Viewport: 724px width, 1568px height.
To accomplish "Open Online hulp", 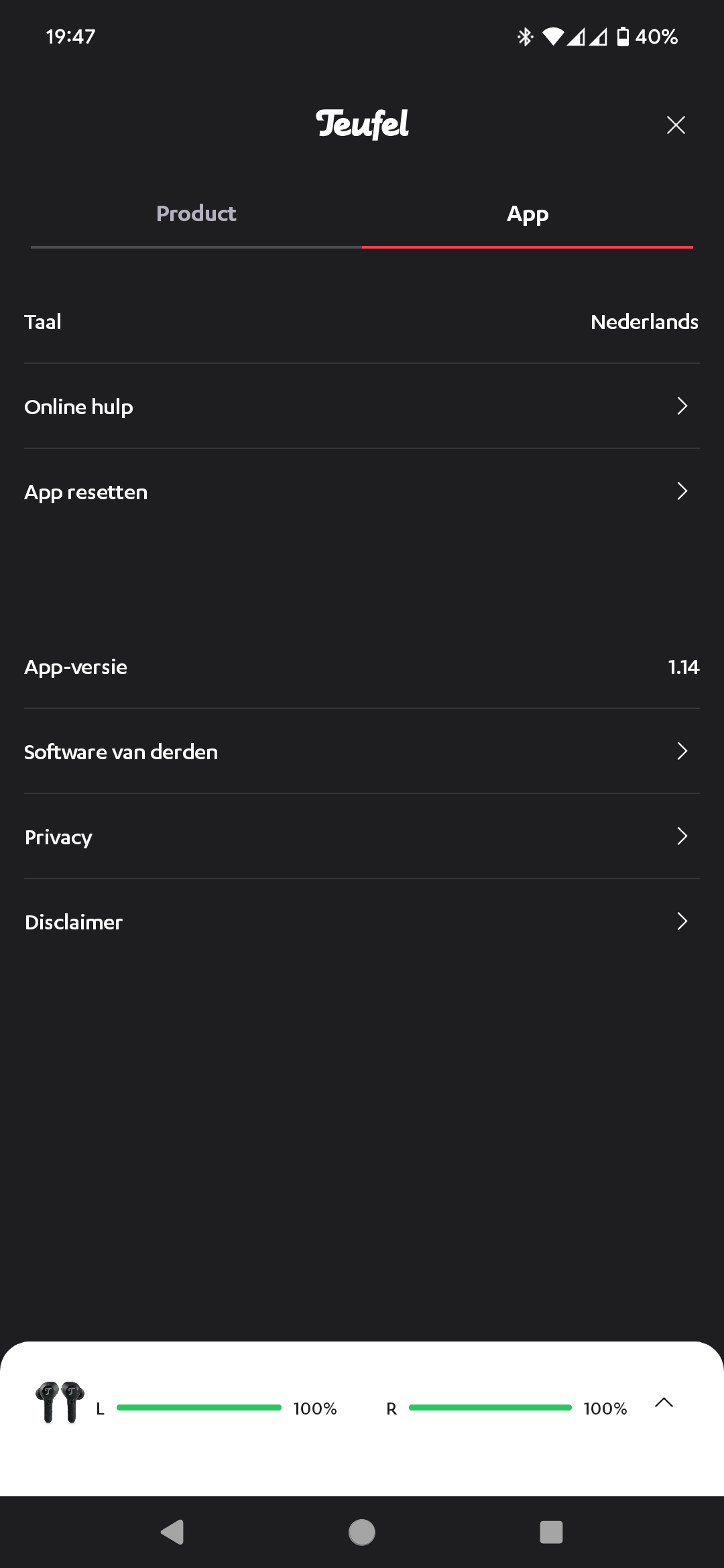I will tap(362, 407).
